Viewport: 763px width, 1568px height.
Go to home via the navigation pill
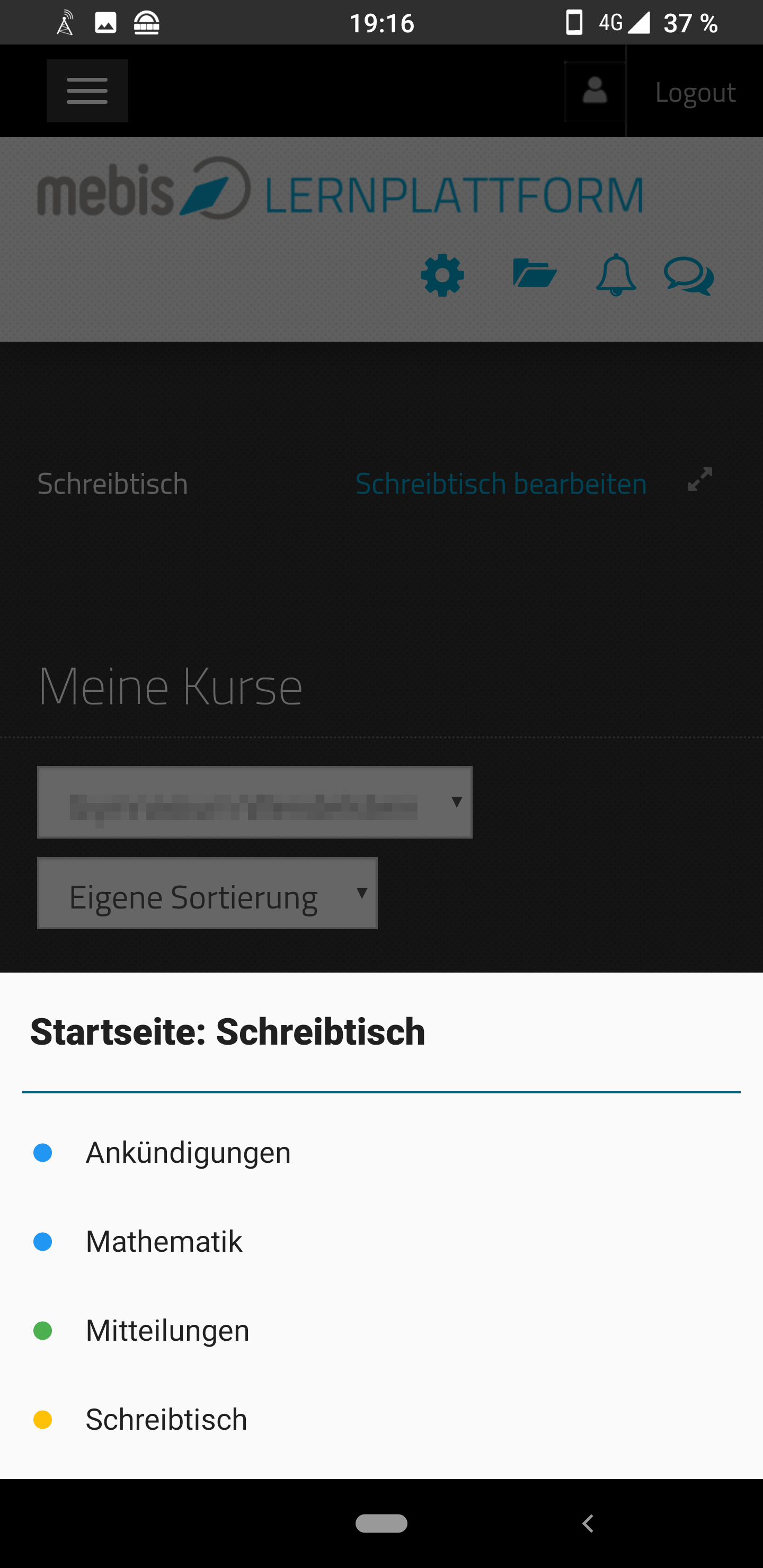pyautogui.click(x=381, y=1523)
